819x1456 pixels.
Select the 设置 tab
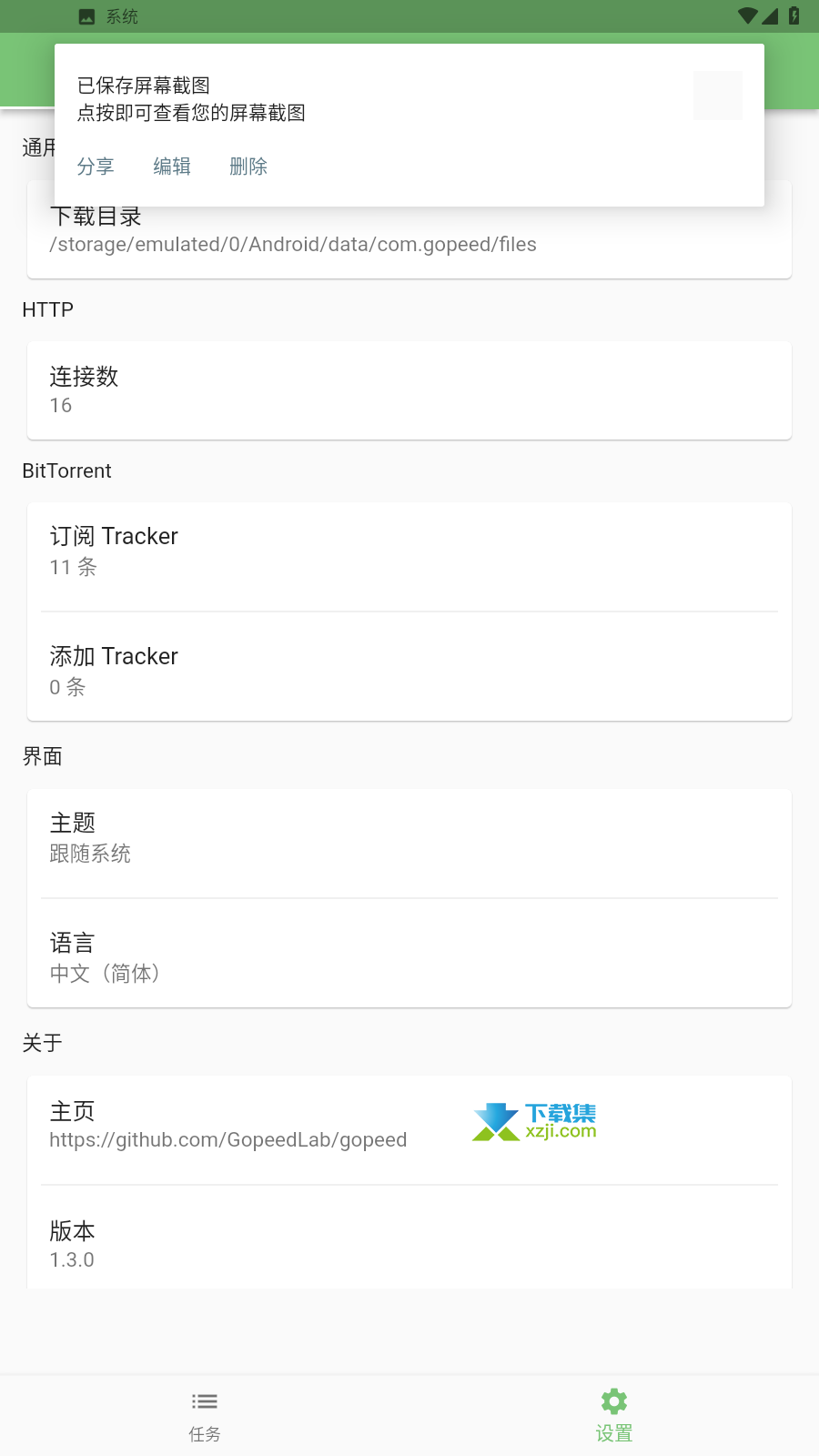point(614,1416)
